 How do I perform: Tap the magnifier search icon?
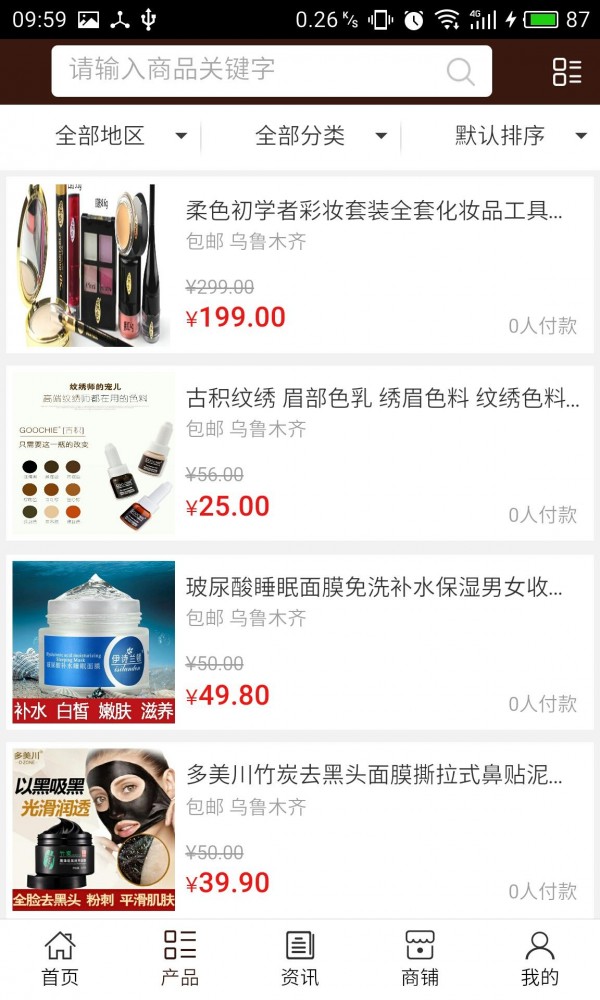(x=460, y=71)
